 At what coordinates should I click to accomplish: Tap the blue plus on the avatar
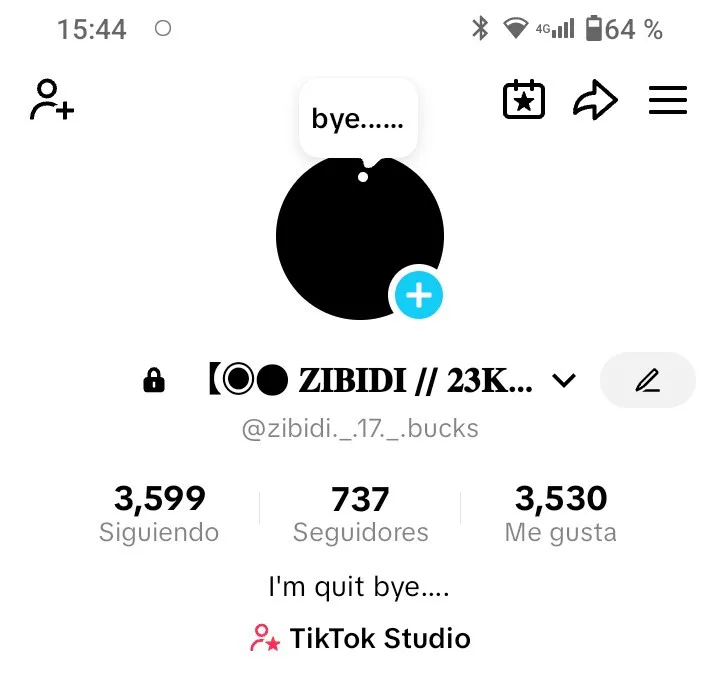point(418,295)
